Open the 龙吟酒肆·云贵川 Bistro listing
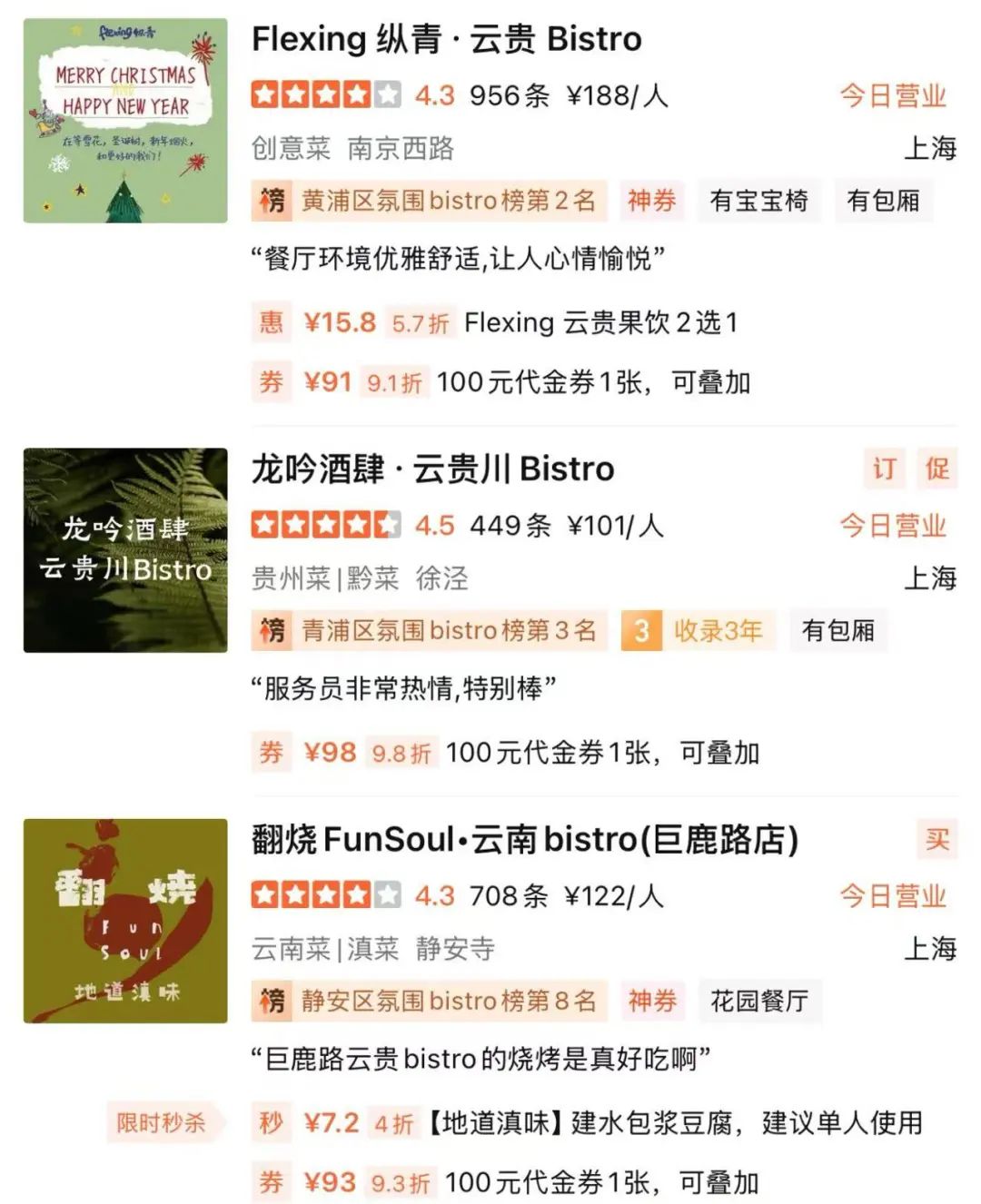This screenshot has width=981, height=1204. [x=432, y=469]
